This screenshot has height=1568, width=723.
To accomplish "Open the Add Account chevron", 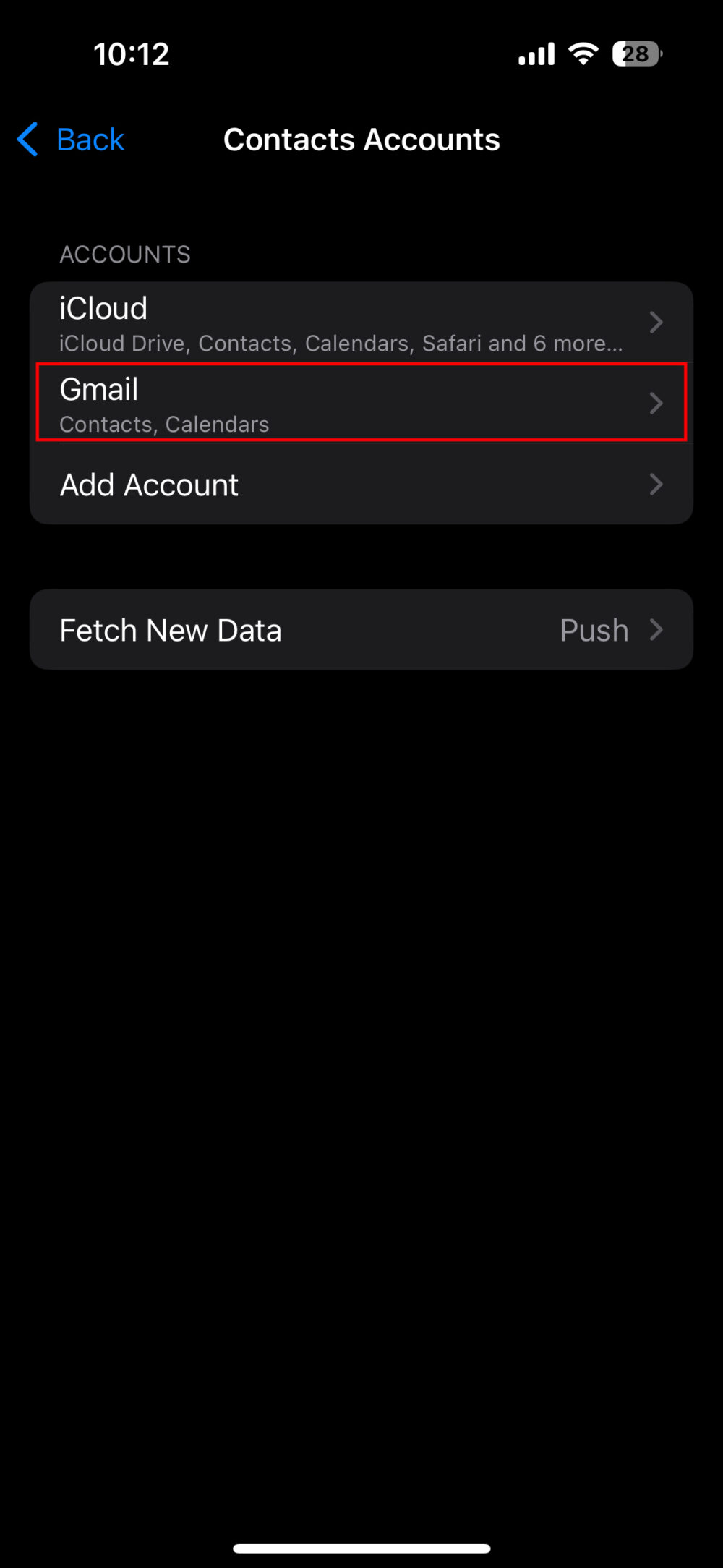I will pos(656,485).
